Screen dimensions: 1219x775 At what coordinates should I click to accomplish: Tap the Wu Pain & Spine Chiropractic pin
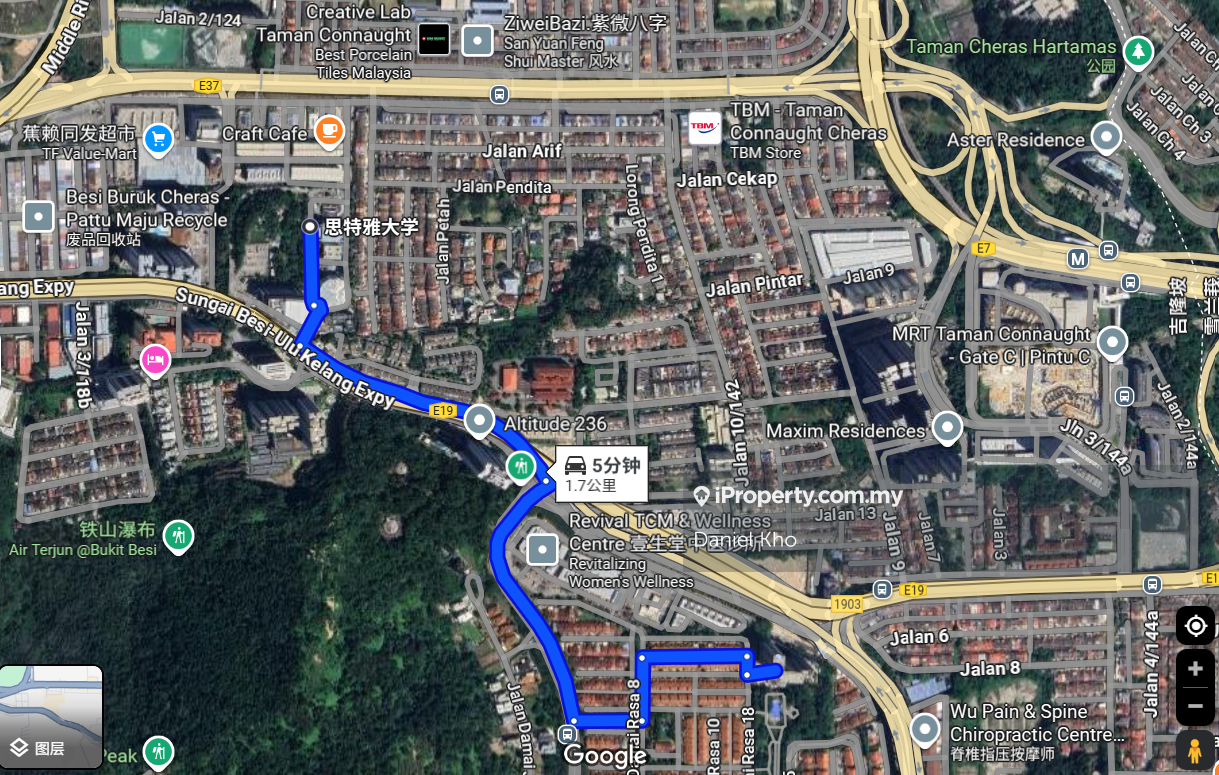926,727
